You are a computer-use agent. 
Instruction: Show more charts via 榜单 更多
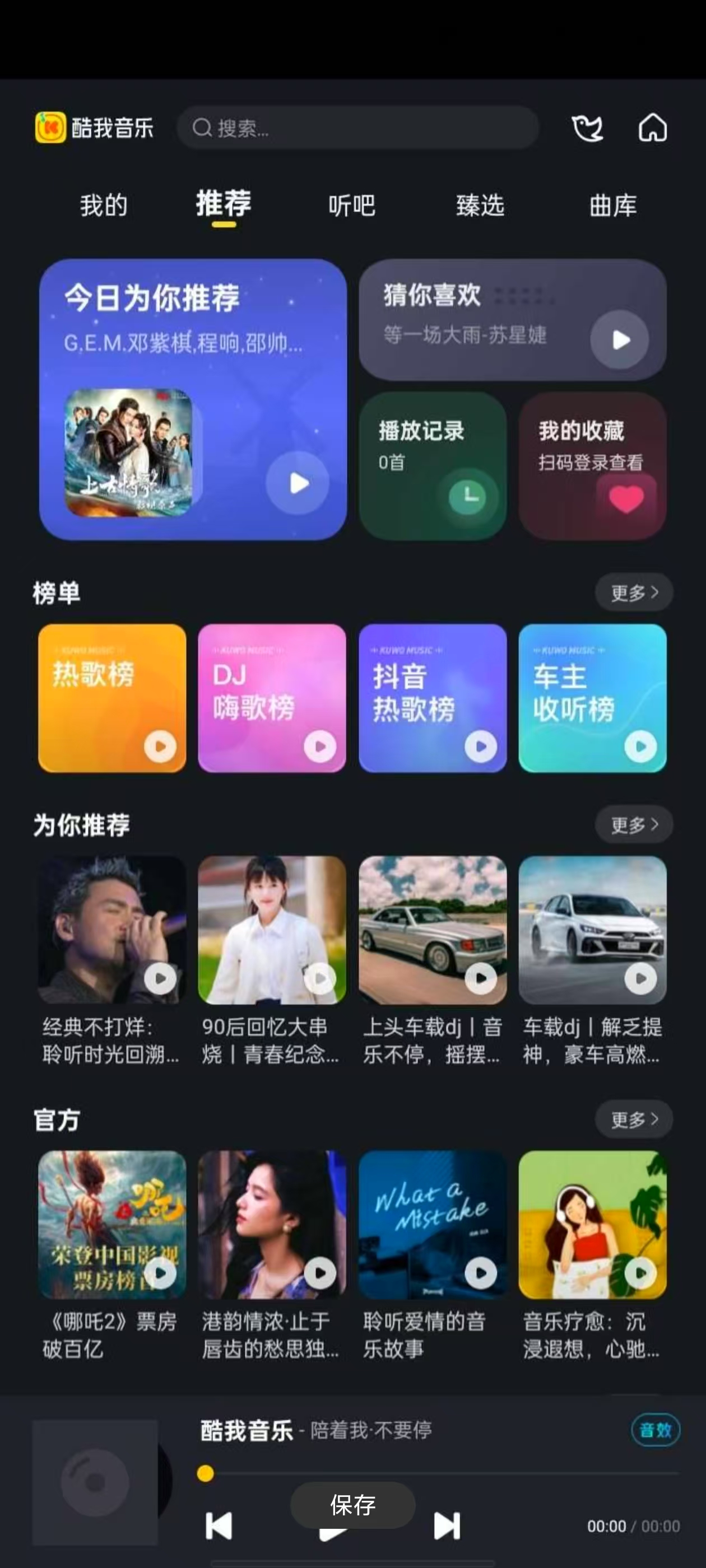point(634,592)
